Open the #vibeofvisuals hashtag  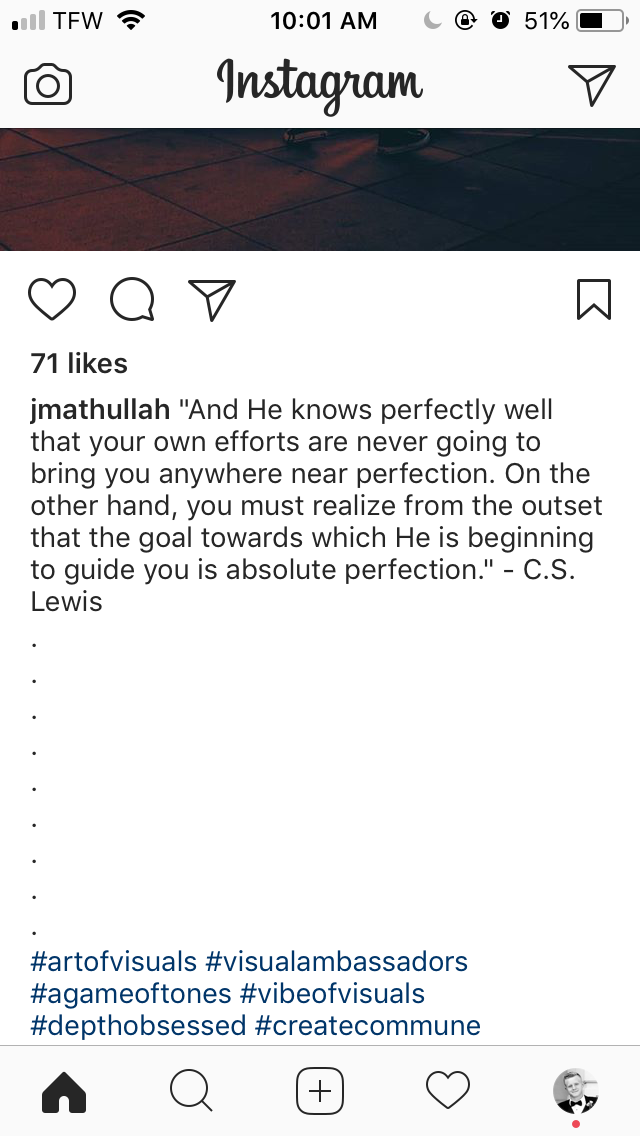click(332, 994)
